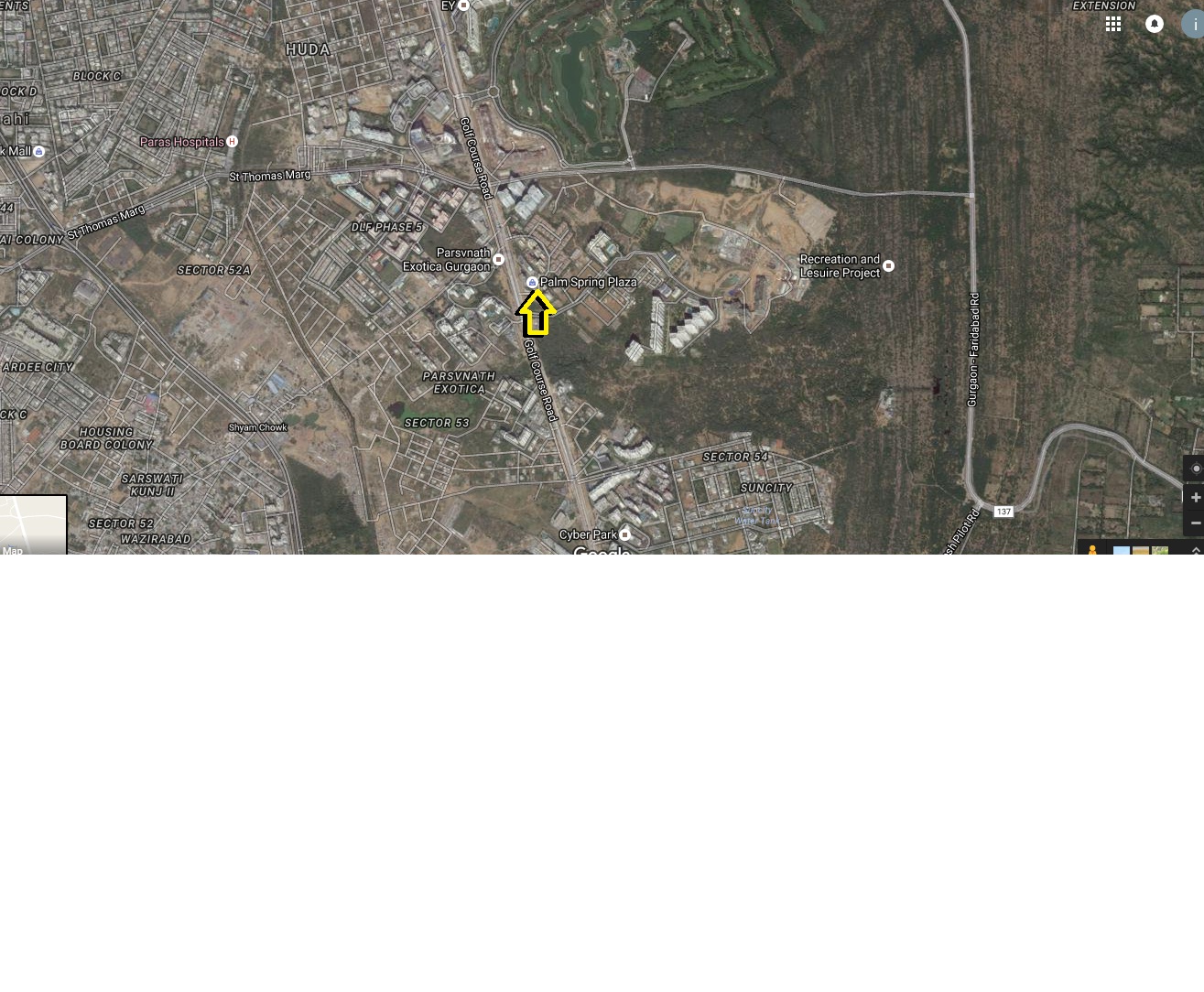This screenshot has width=1204, height=992.
Task: Open the account profile avatar
Action: (1194, 25)
